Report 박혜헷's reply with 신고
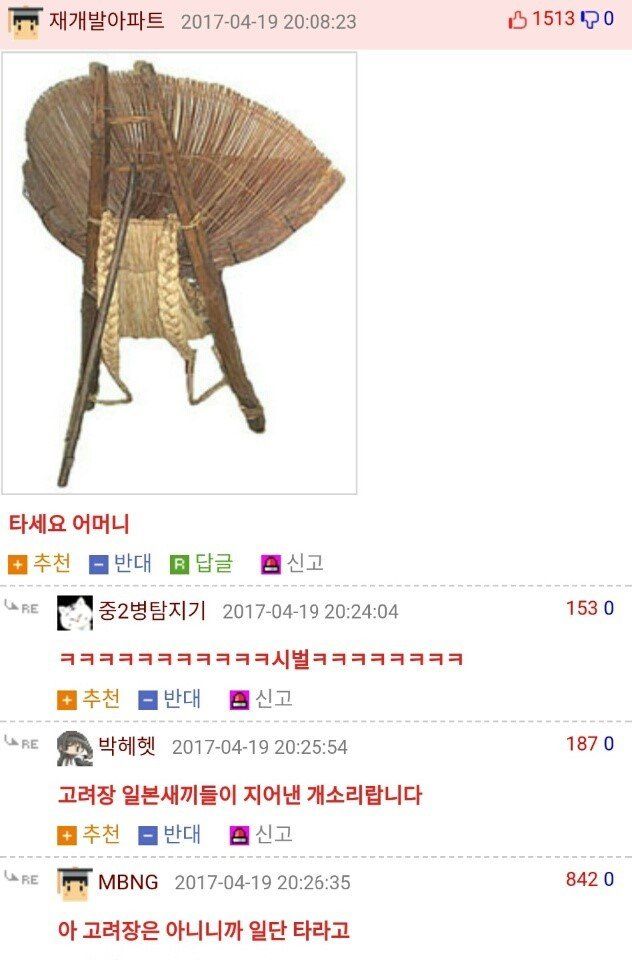 click(x=261, y=834)
